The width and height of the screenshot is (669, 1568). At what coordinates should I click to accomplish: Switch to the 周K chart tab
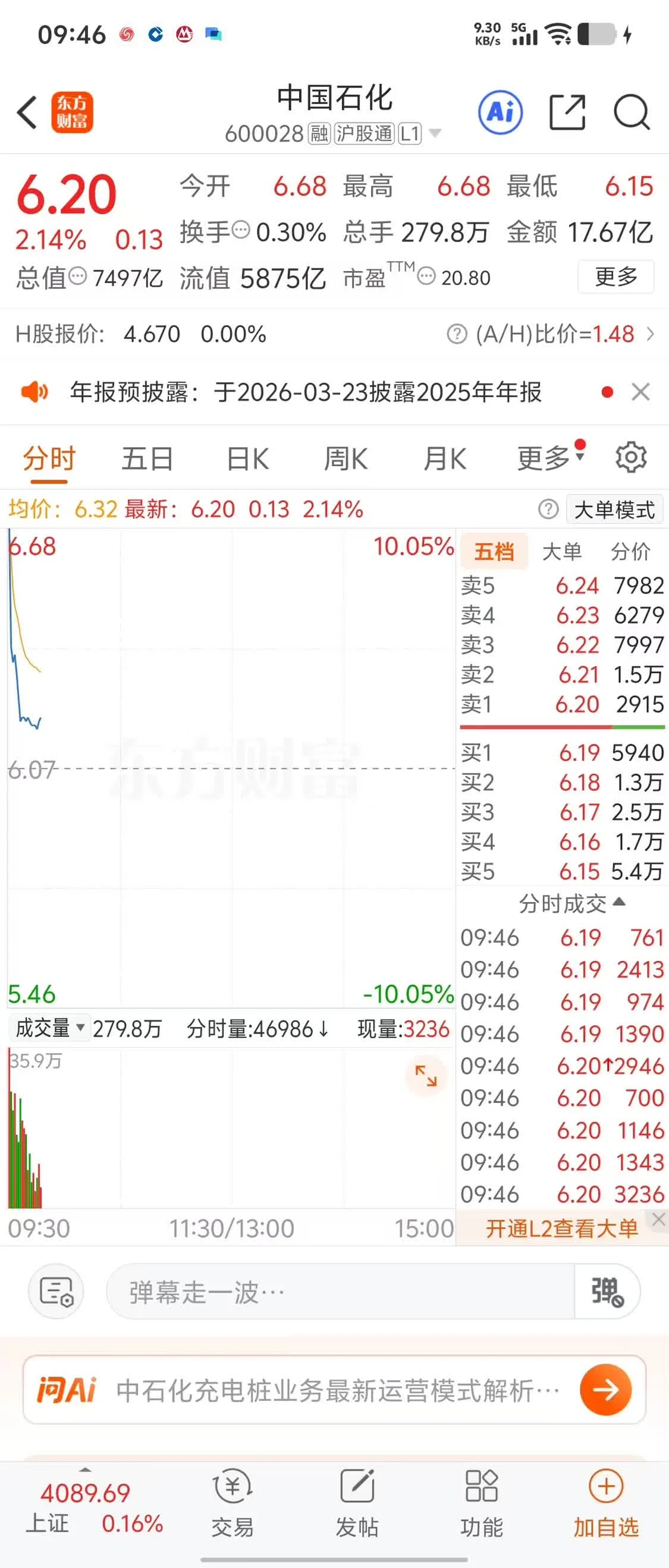tap(345, 459)
